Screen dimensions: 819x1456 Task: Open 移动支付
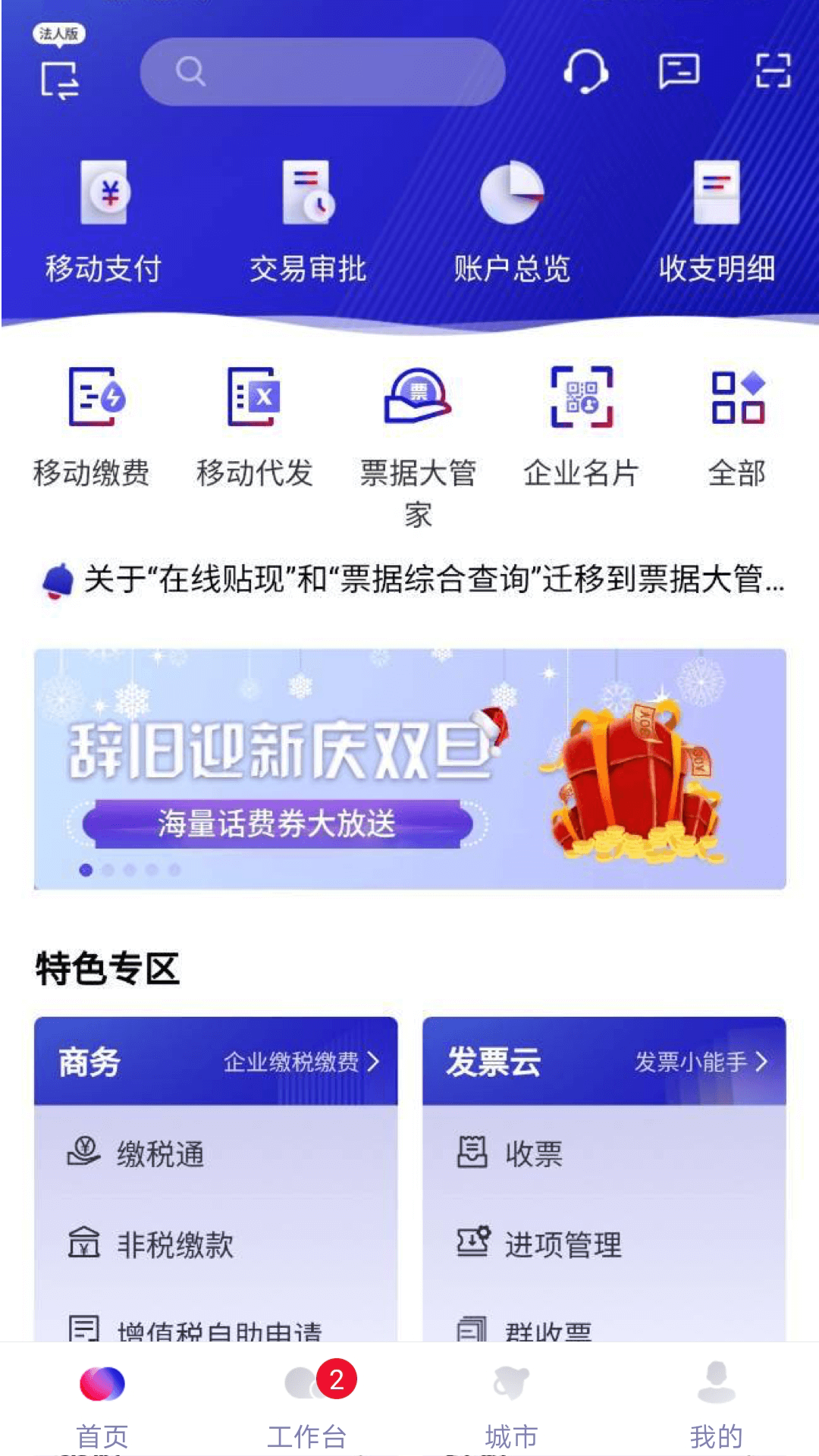tap(104, 220)
